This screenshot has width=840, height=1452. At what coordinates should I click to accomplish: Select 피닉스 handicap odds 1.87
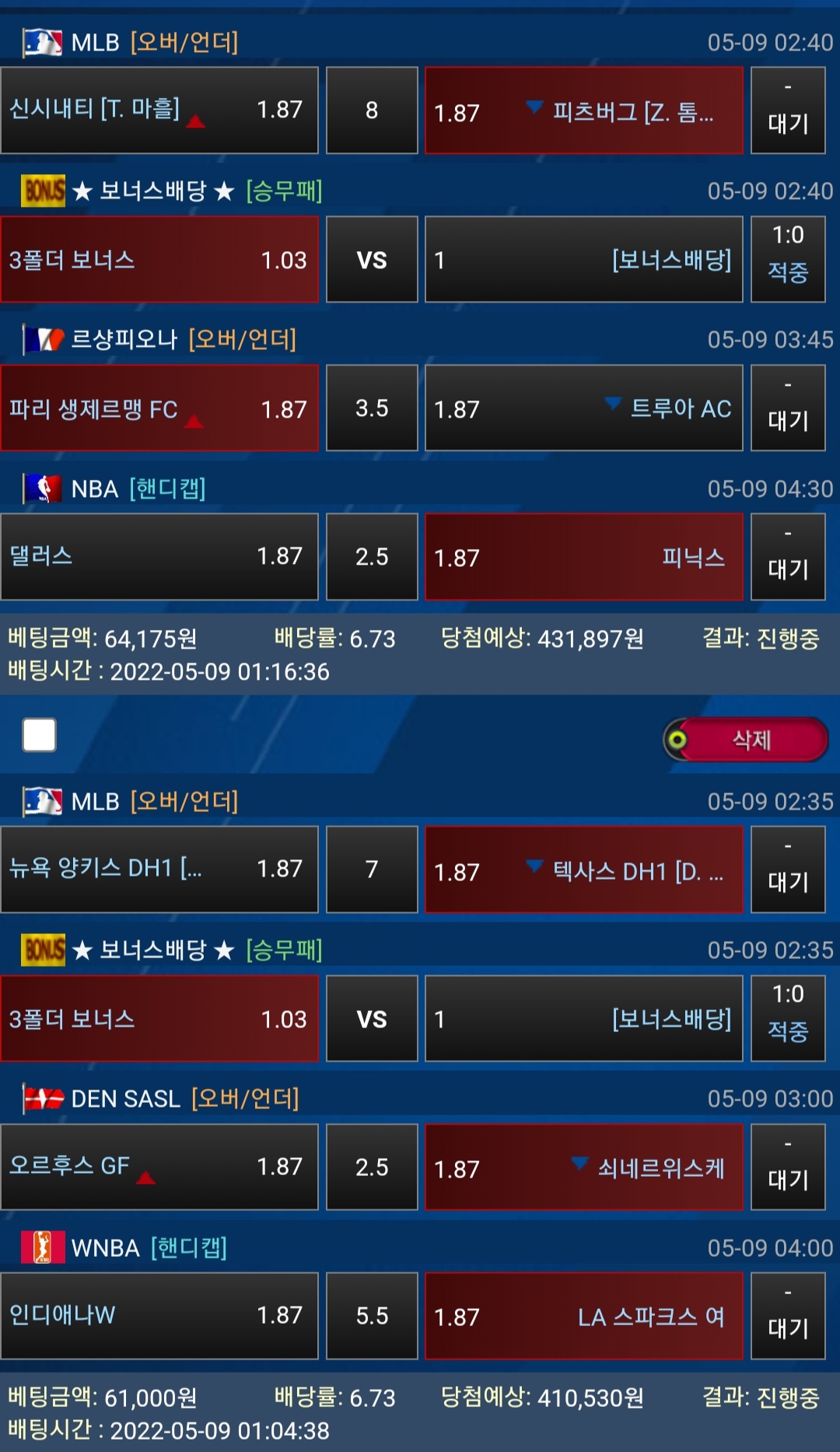583,557
